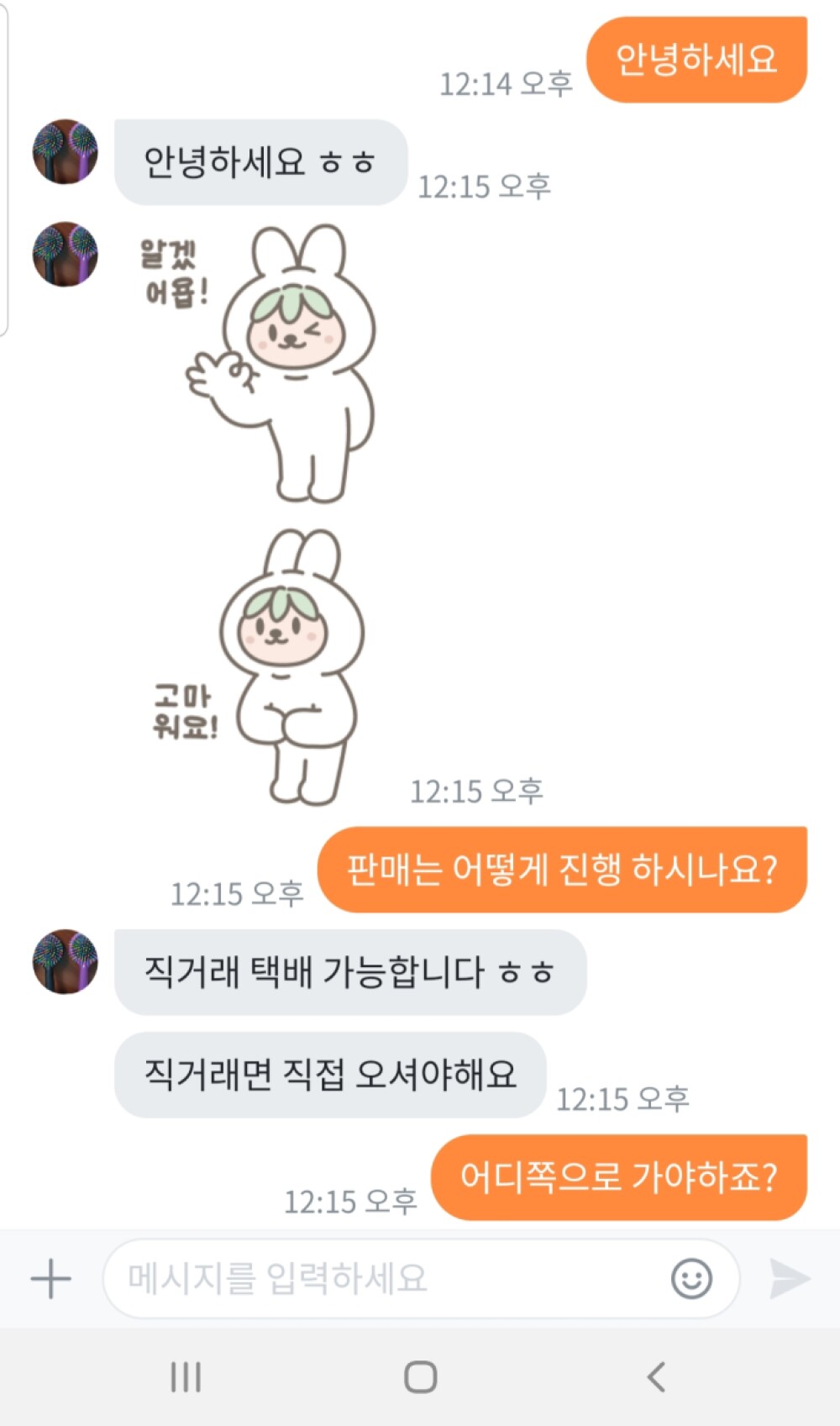Open sender's profile picture beside 안녕하세요 ㅎㅎ
The image size is (840, 1426).
pos(66,152)
